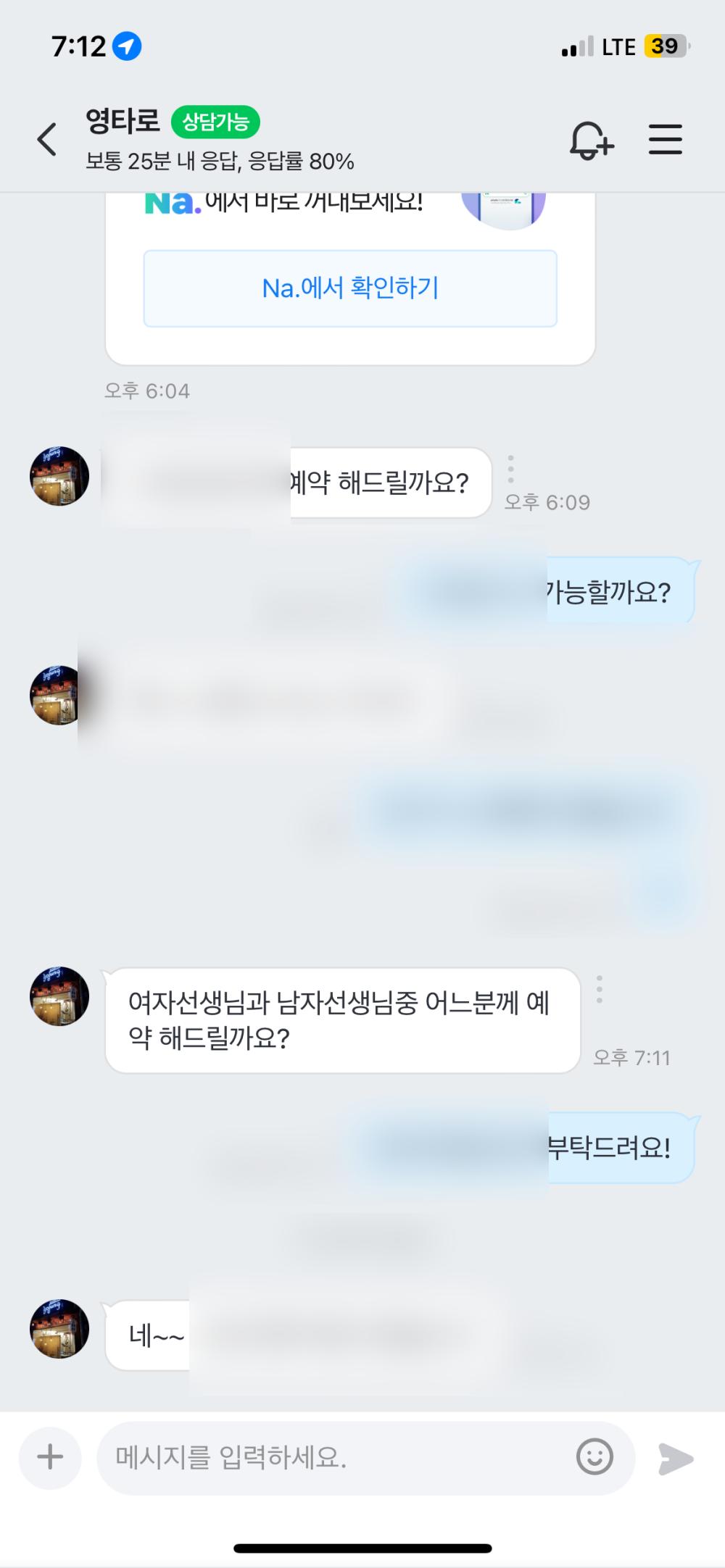Open options for the 오후 6:09 message
Screen dimensions: 725x1568
click(511, 469)
